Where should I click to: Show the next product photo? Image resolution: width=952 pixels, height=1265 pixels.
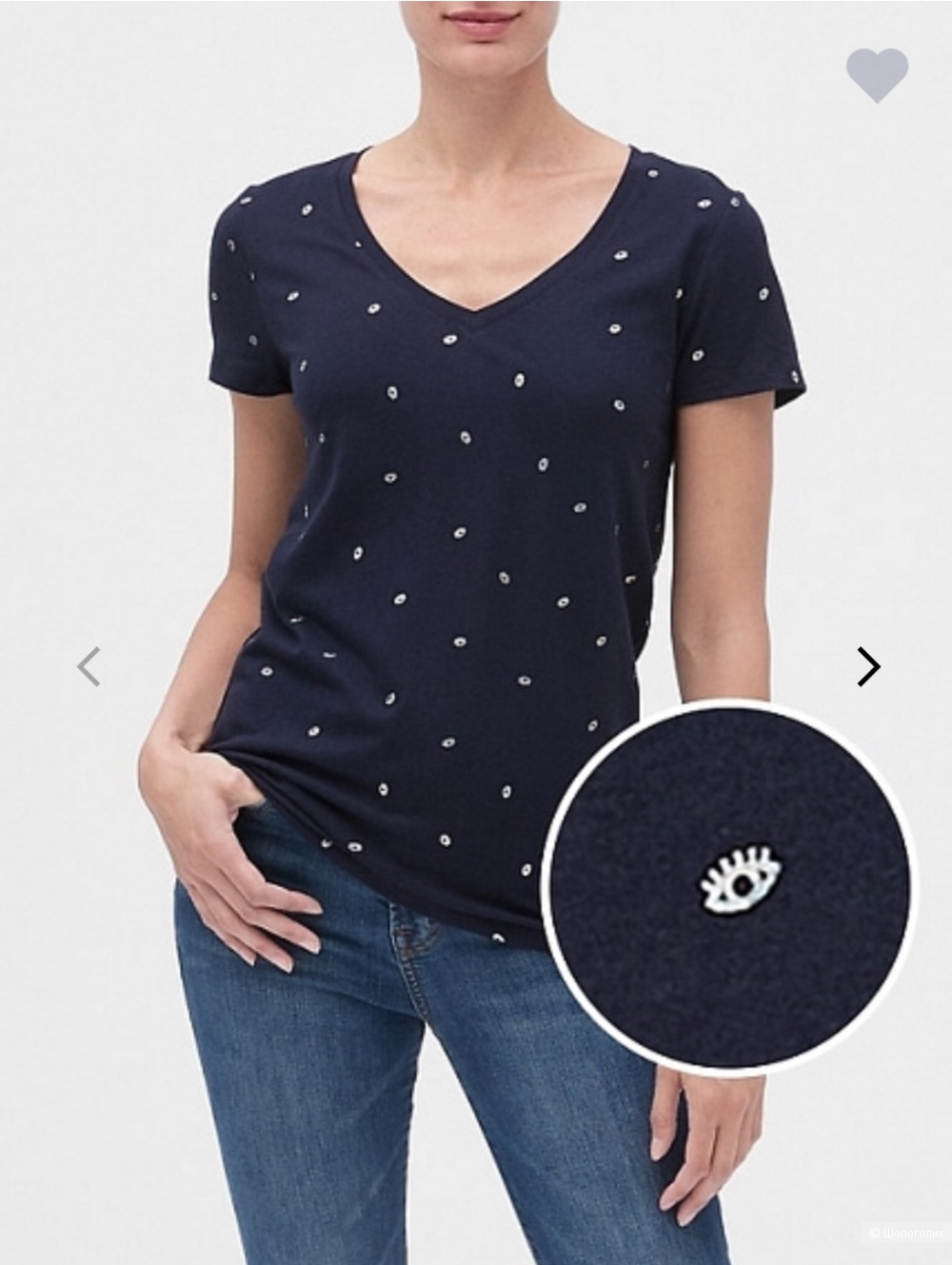[867, 666]
